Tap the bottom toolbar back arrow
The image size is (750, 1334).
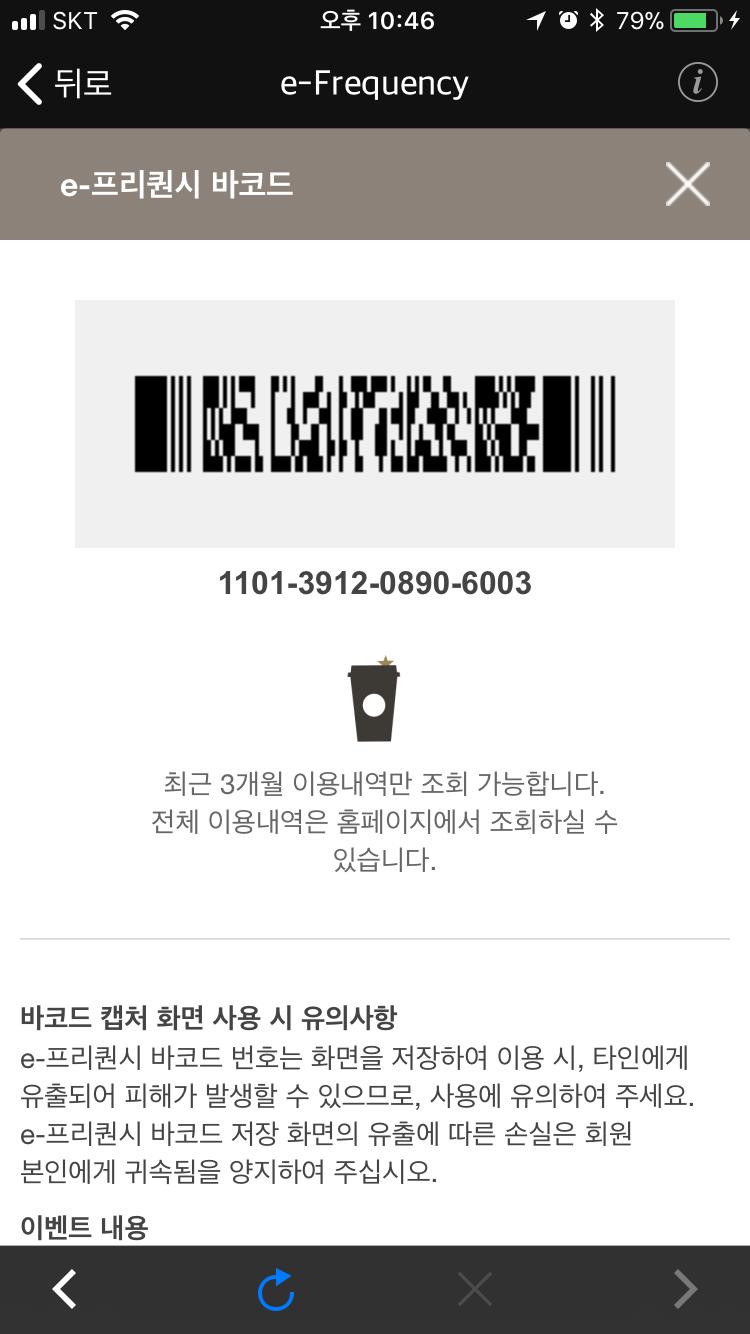[65, 1289]
